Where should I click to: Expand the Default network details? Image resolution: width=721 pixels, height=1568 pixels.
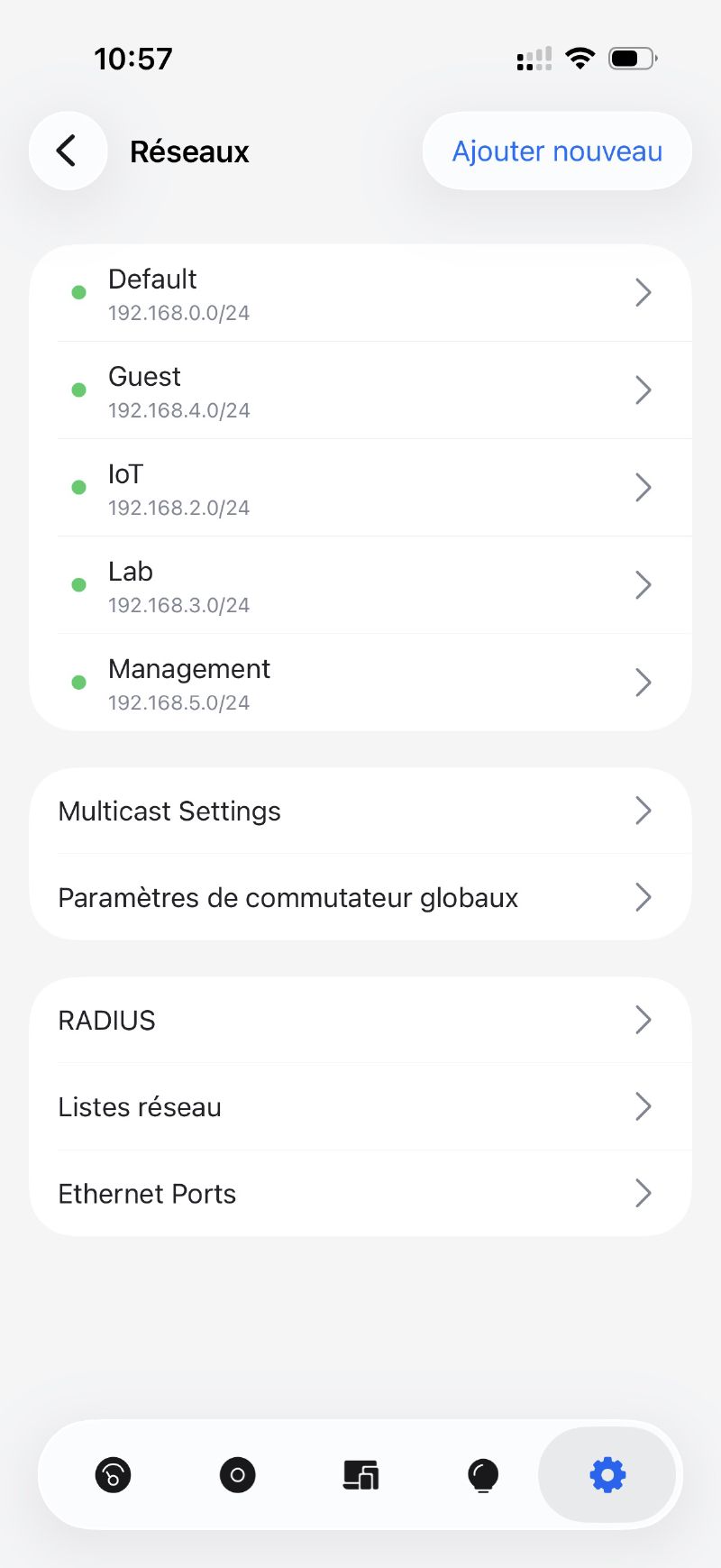643,292
